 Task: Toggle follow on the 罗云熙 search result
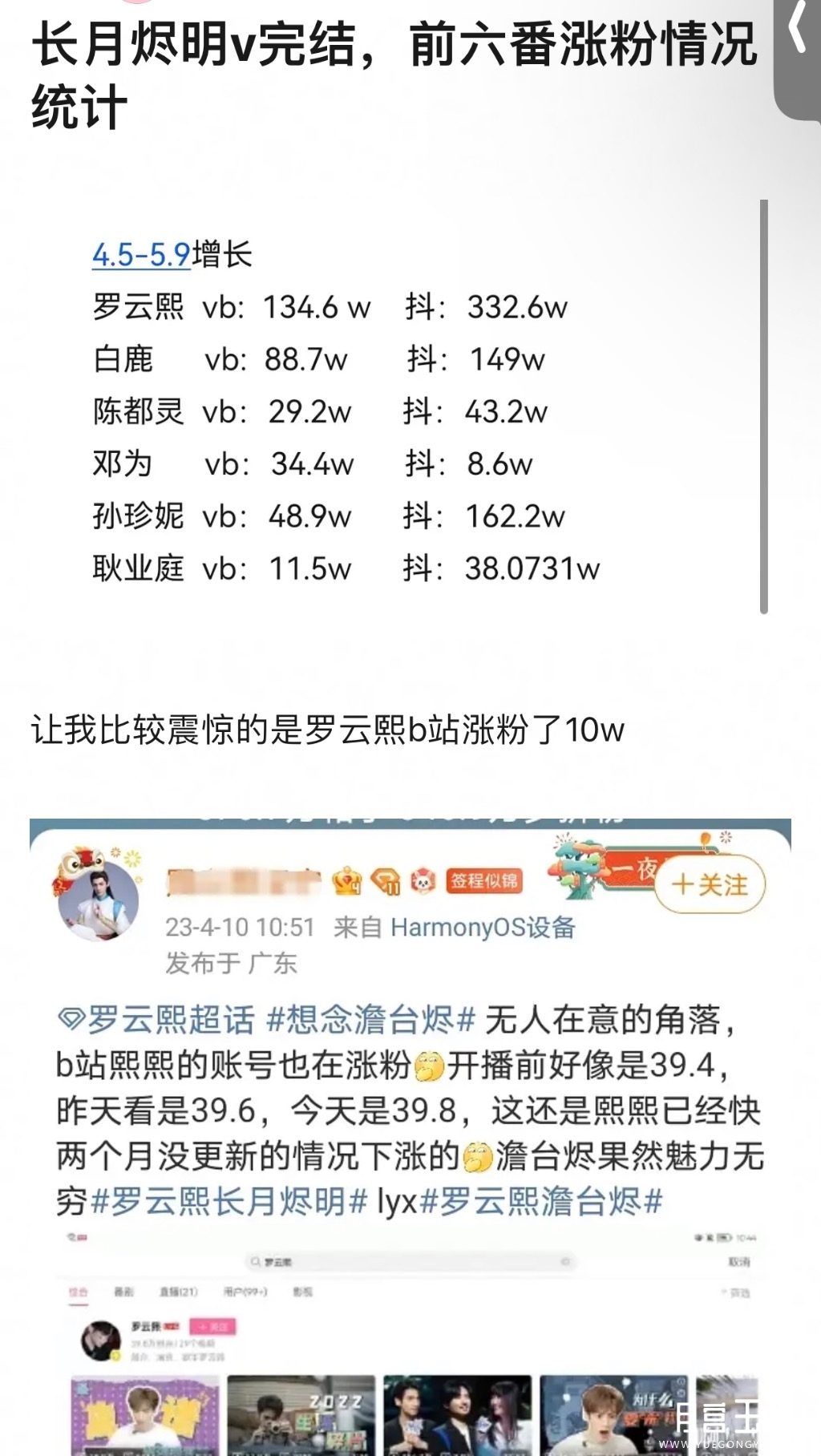pos(213,1327)
